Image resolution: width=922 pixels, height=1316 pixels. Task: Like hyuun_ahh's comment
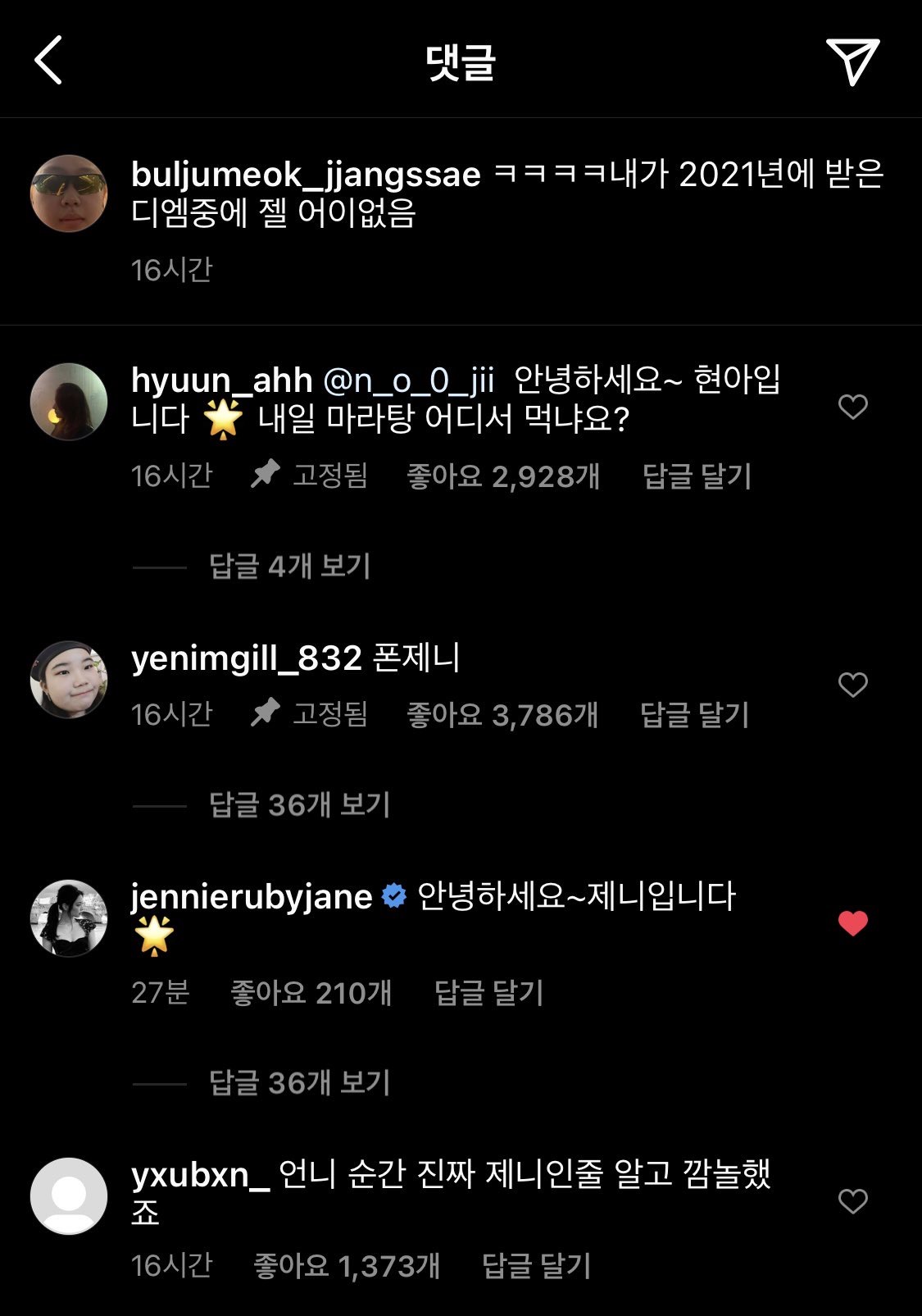pos(852,407)
